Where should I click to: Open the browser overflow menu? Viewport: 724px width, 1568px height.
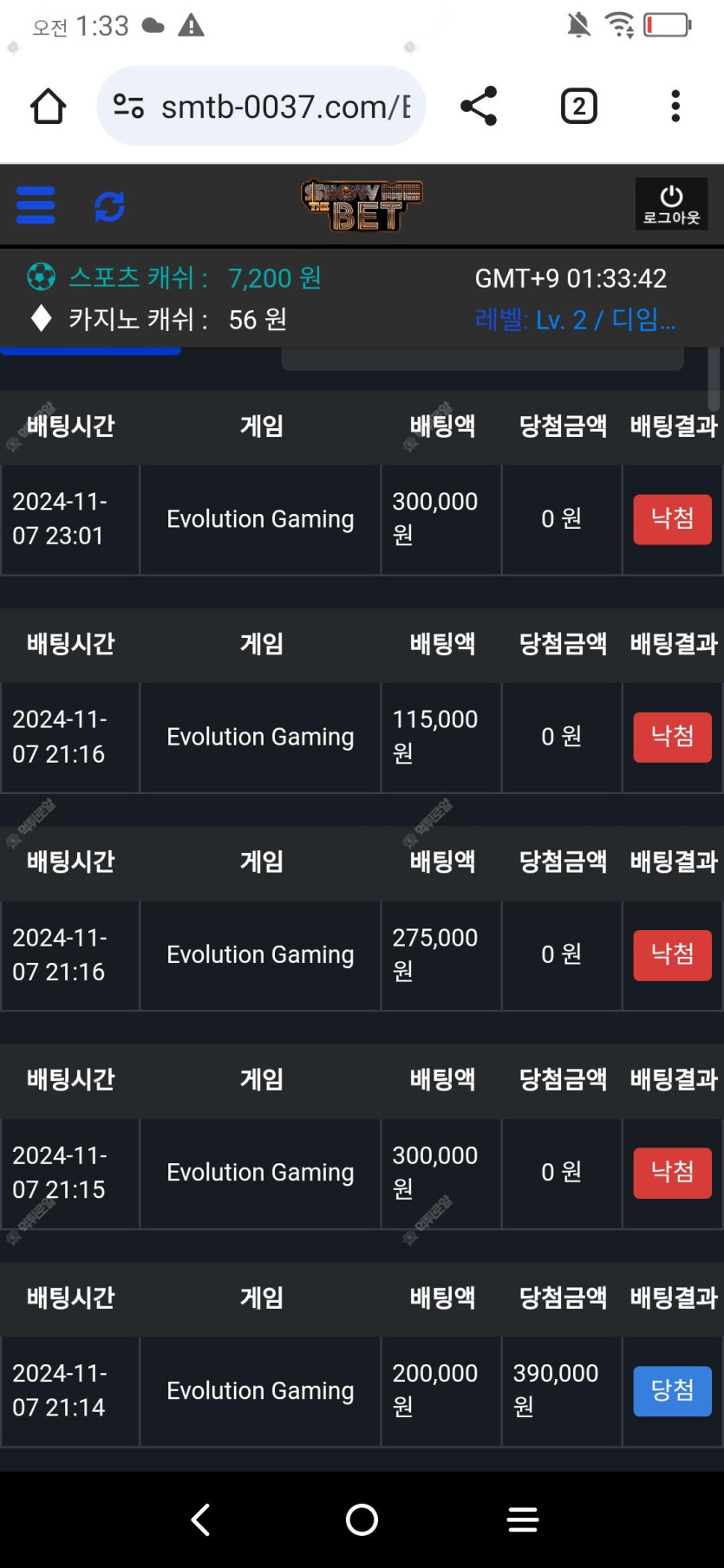click(675, 107)
